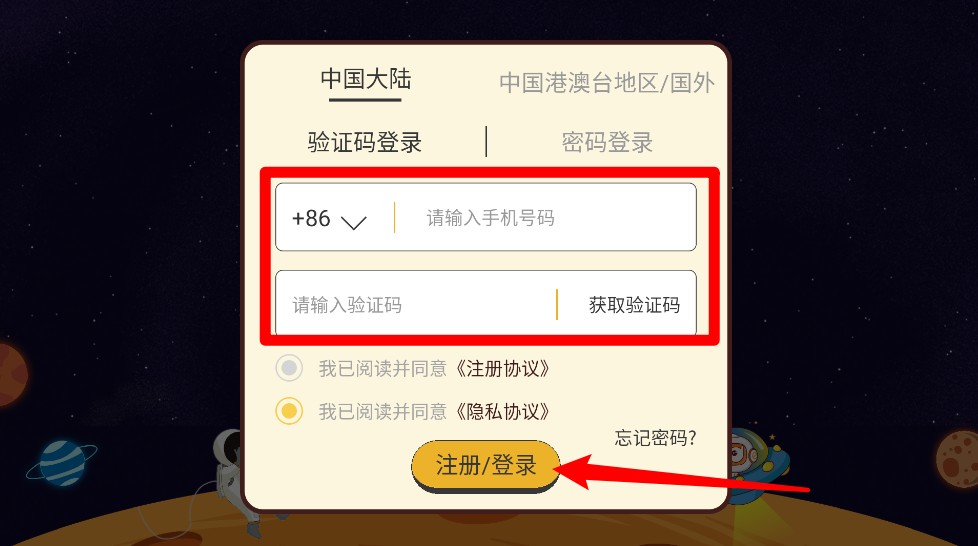
Task: Select 验证码登录 login mode
Action: [x=365, y=142]
